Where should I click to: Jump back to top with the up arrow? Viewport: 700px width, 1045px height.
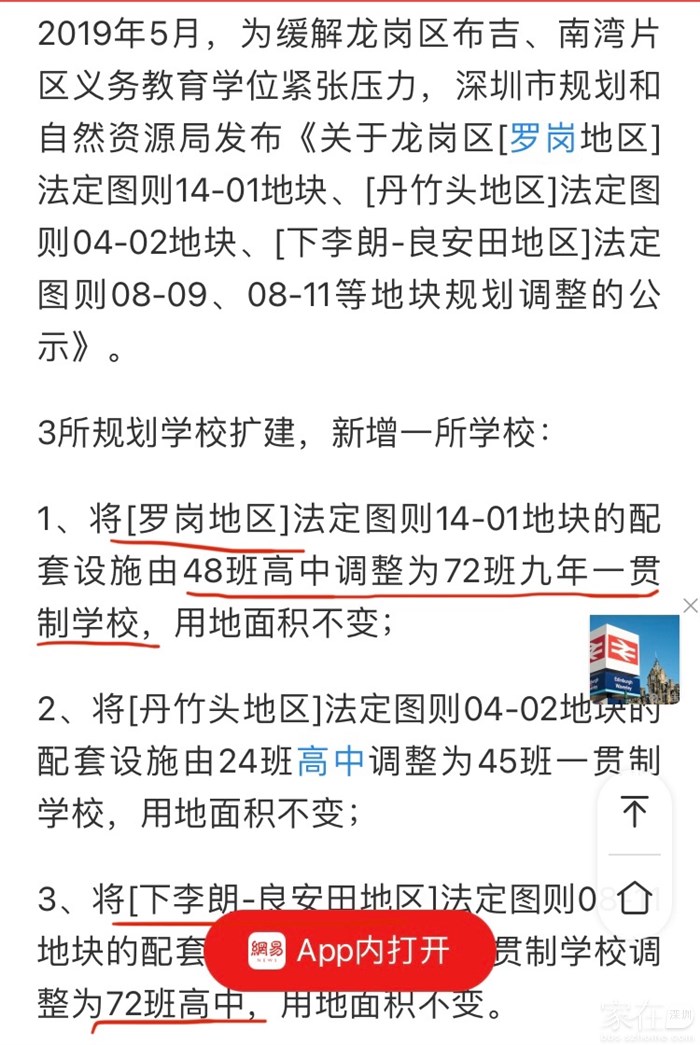point(634,811)
